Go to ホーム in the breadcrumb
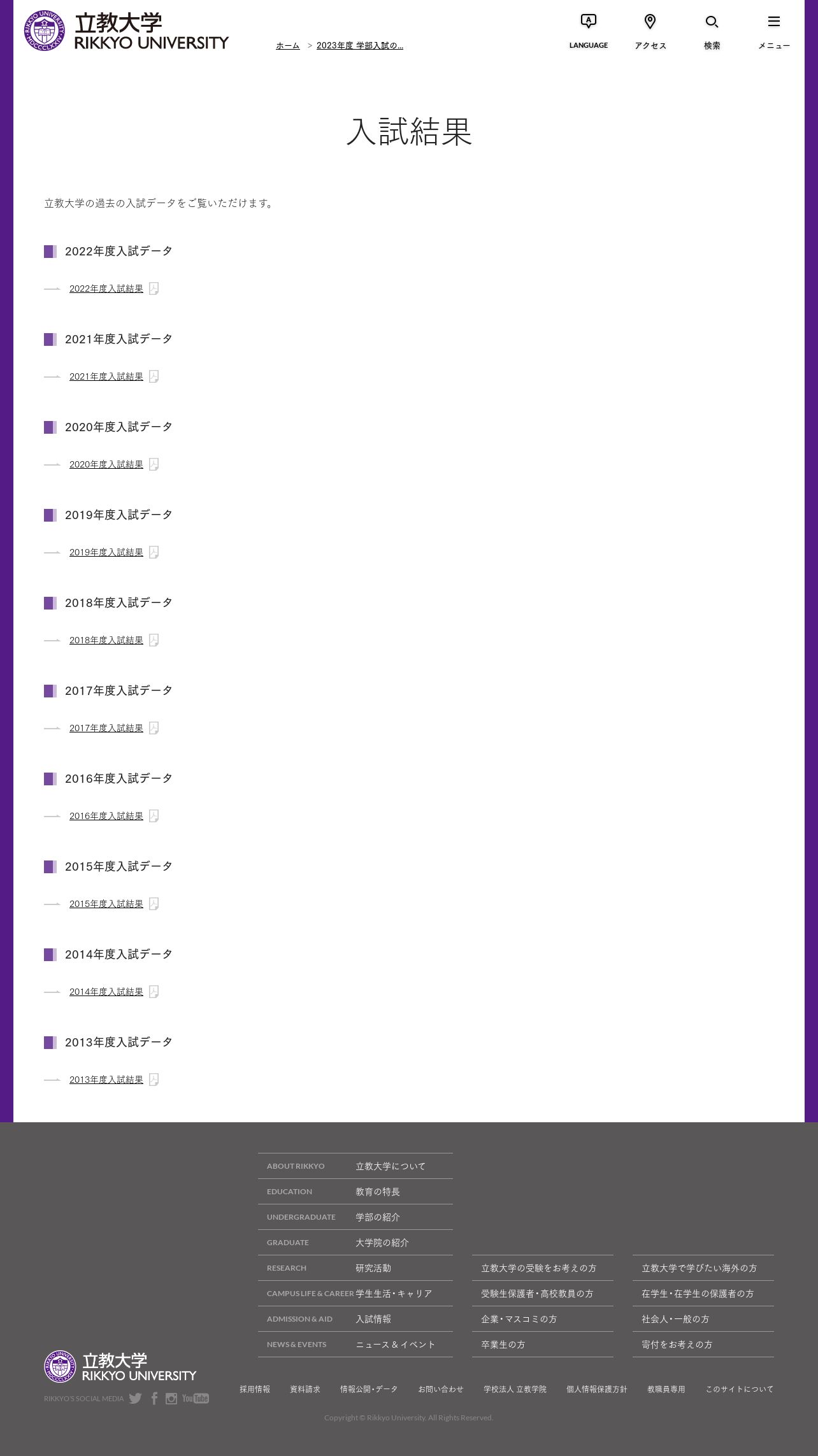Image resolution: width=818 pixels, height=1456 pixels. click(287, 46)
